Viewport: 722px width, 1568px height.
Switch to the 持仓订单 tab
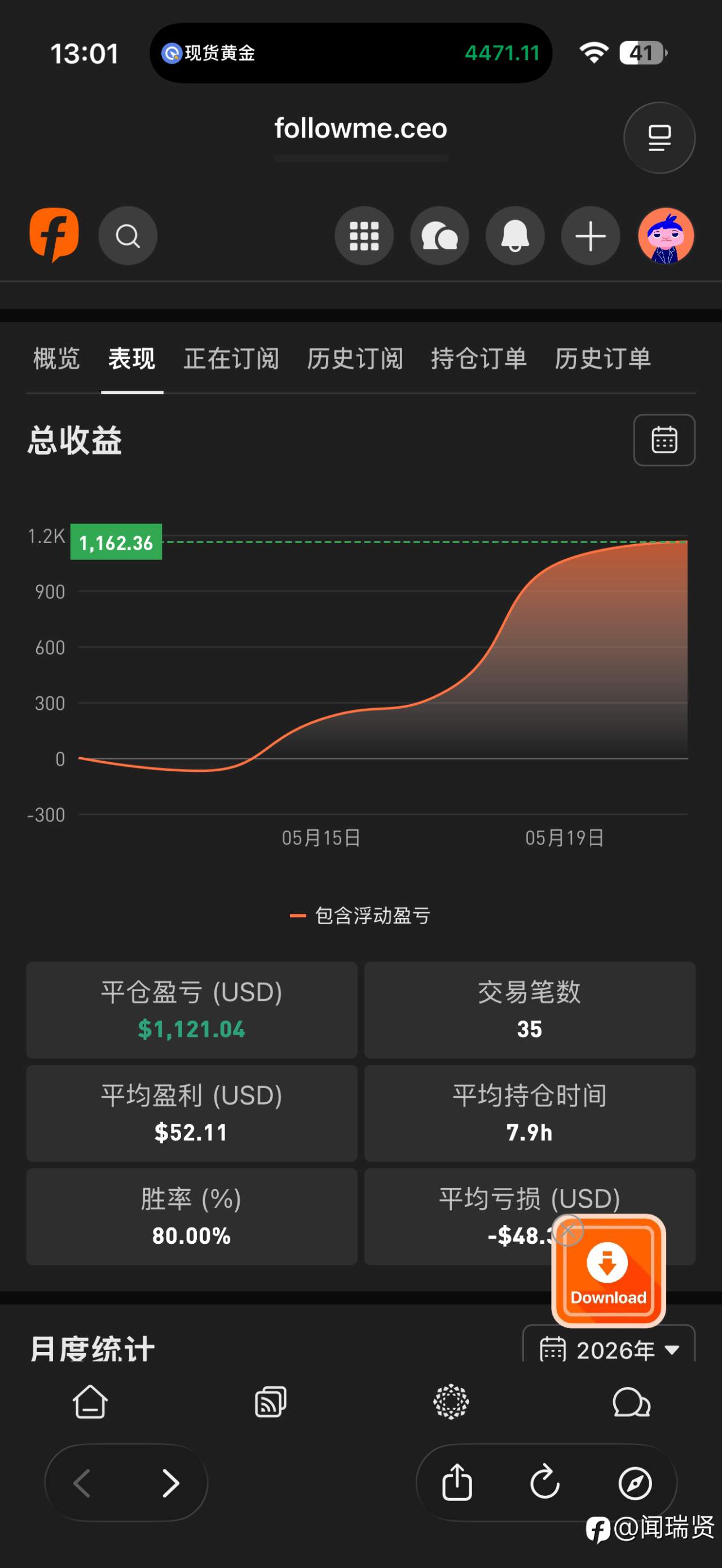point(478,359)
